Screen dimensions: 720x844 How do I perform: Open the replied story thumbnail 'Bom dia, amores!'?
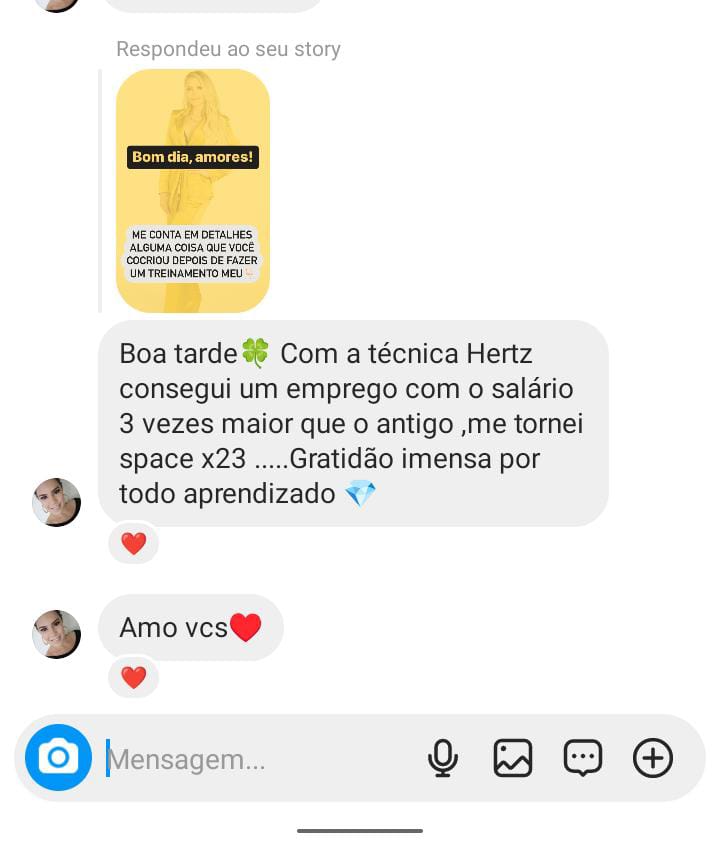tap(193, 190)
